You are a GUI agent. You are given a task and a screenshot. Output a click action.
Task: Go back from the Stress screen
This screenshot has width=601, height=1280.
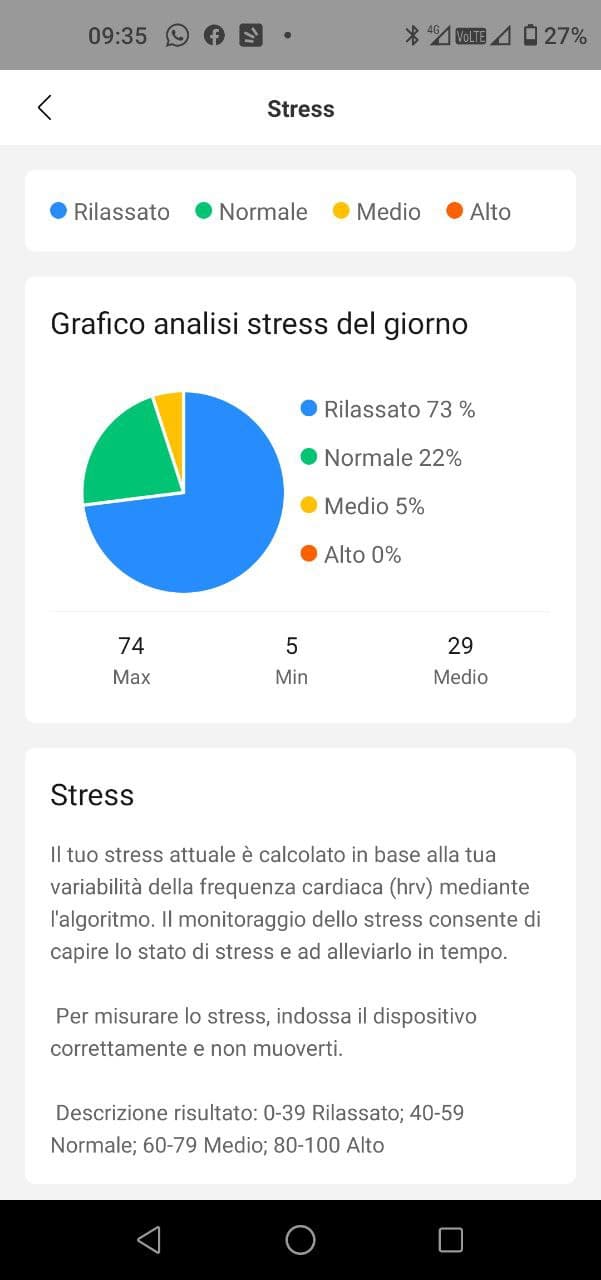click(x=44, y=108)
